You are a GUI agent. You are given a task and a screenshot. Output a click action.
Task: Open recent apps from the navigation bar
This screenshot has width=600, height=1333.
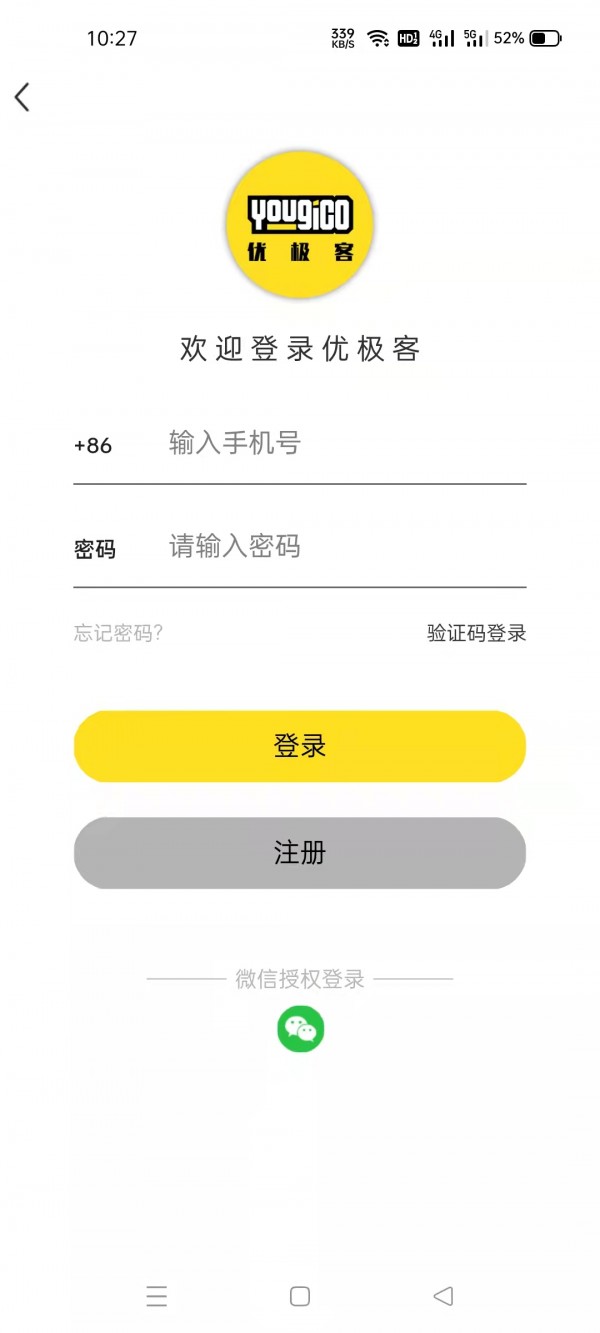[157, 1297]
